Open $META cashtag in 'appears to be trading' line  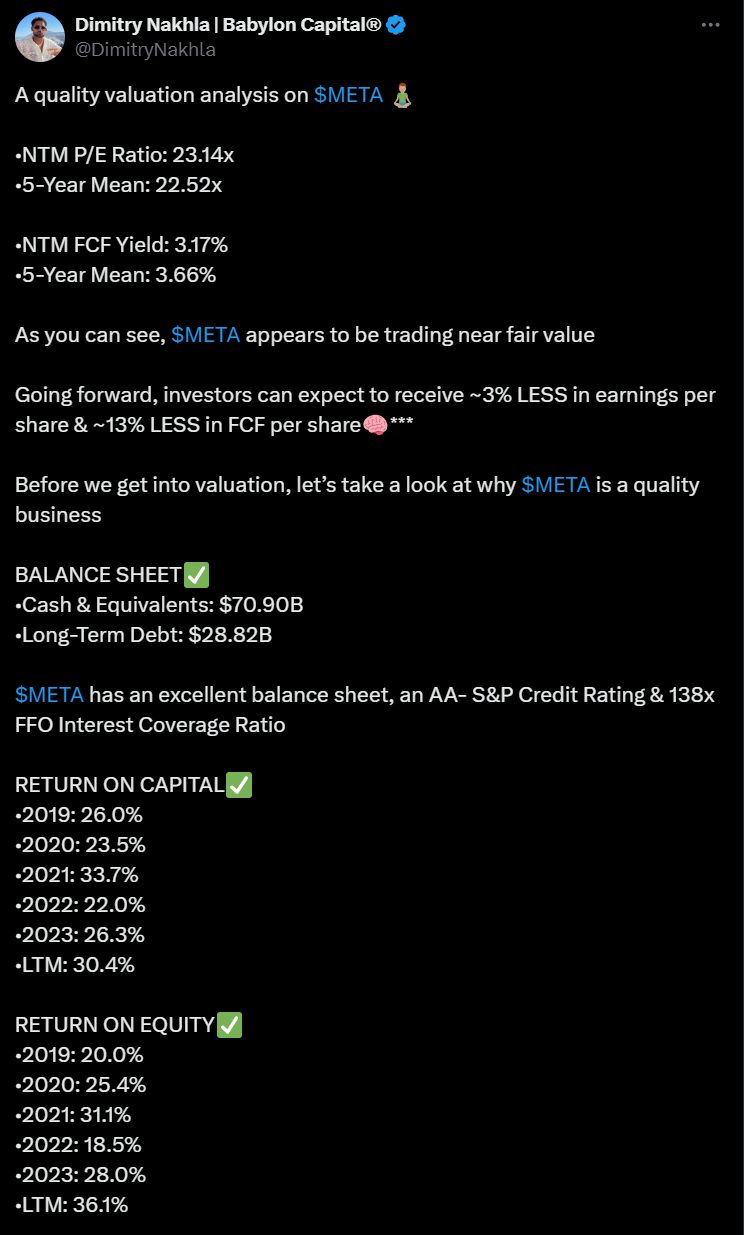pos(205,335)
